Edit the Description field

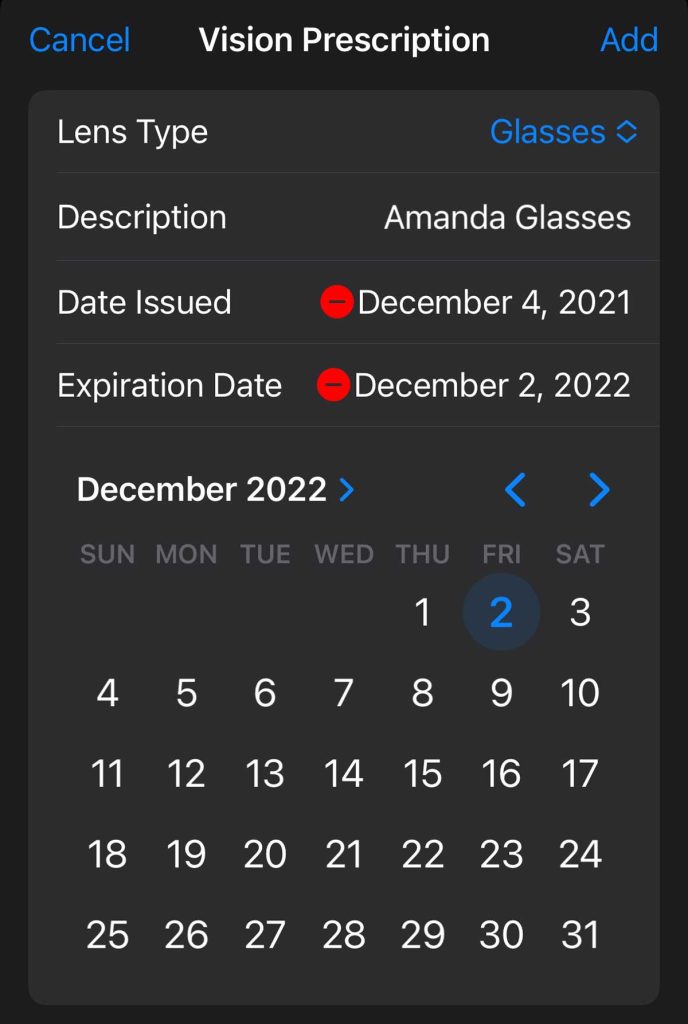[507, 217]
